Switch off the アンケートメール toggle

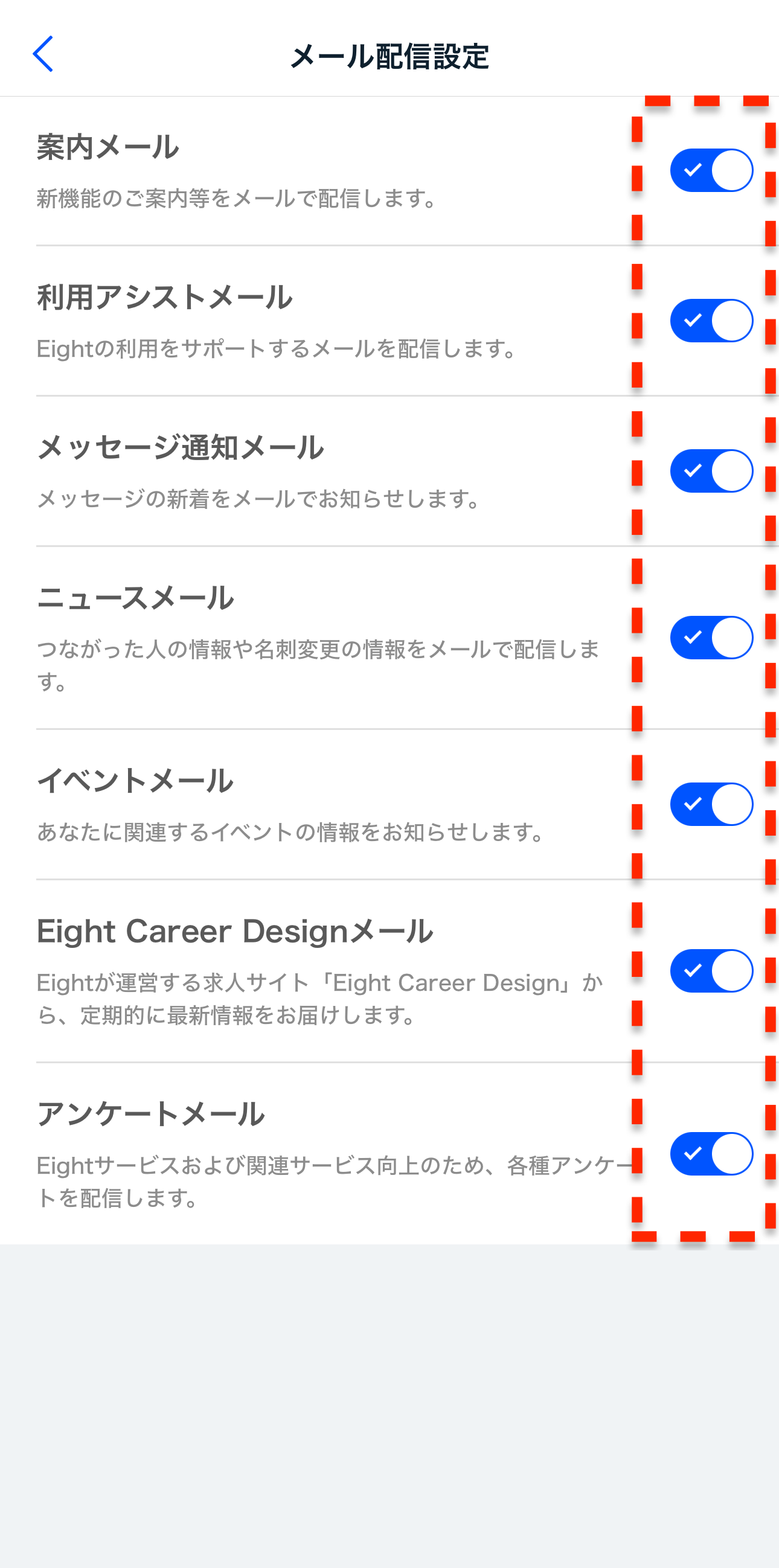(711, 1153)
